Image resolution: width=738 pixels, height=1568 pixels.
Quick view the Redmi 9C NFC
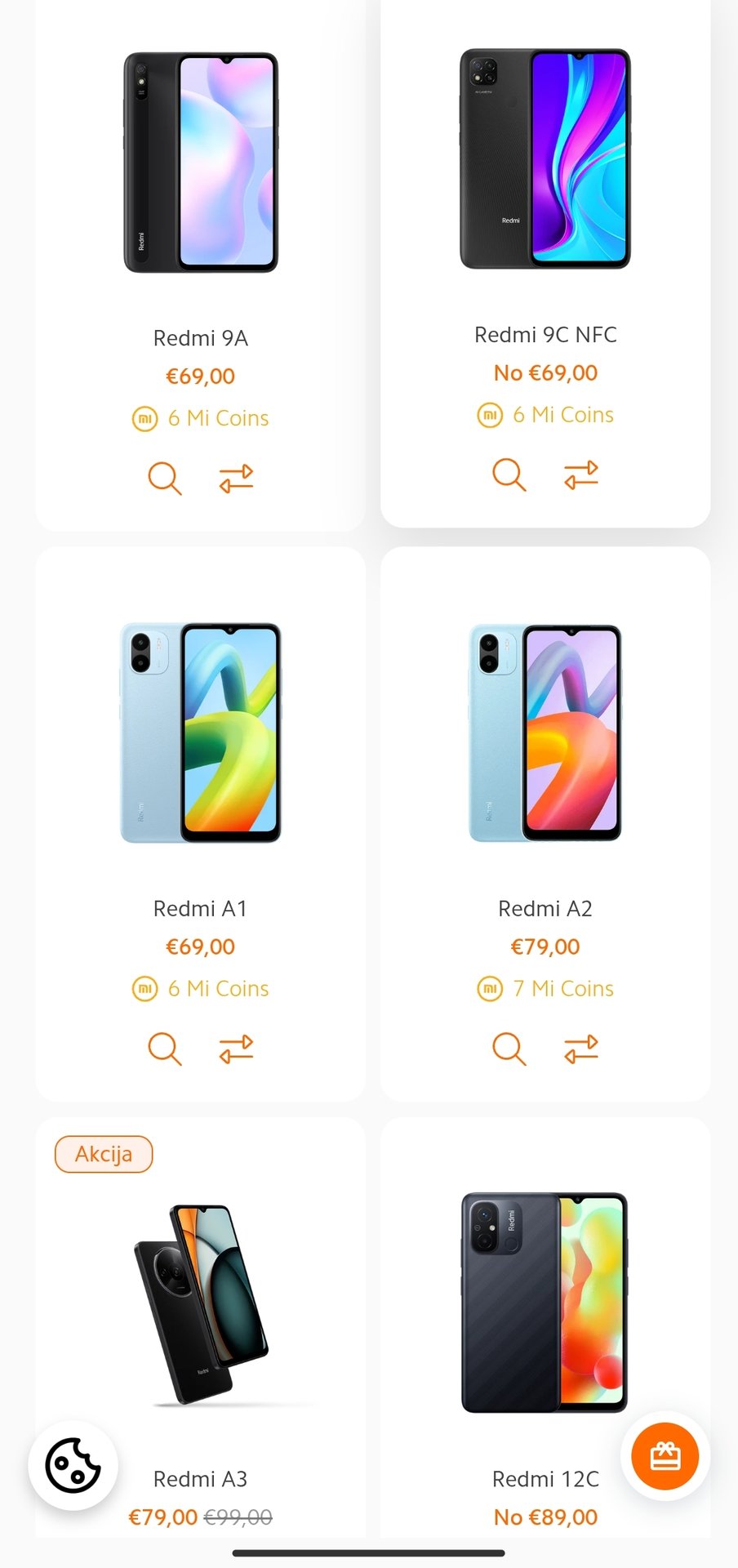(x=509, y=474)
